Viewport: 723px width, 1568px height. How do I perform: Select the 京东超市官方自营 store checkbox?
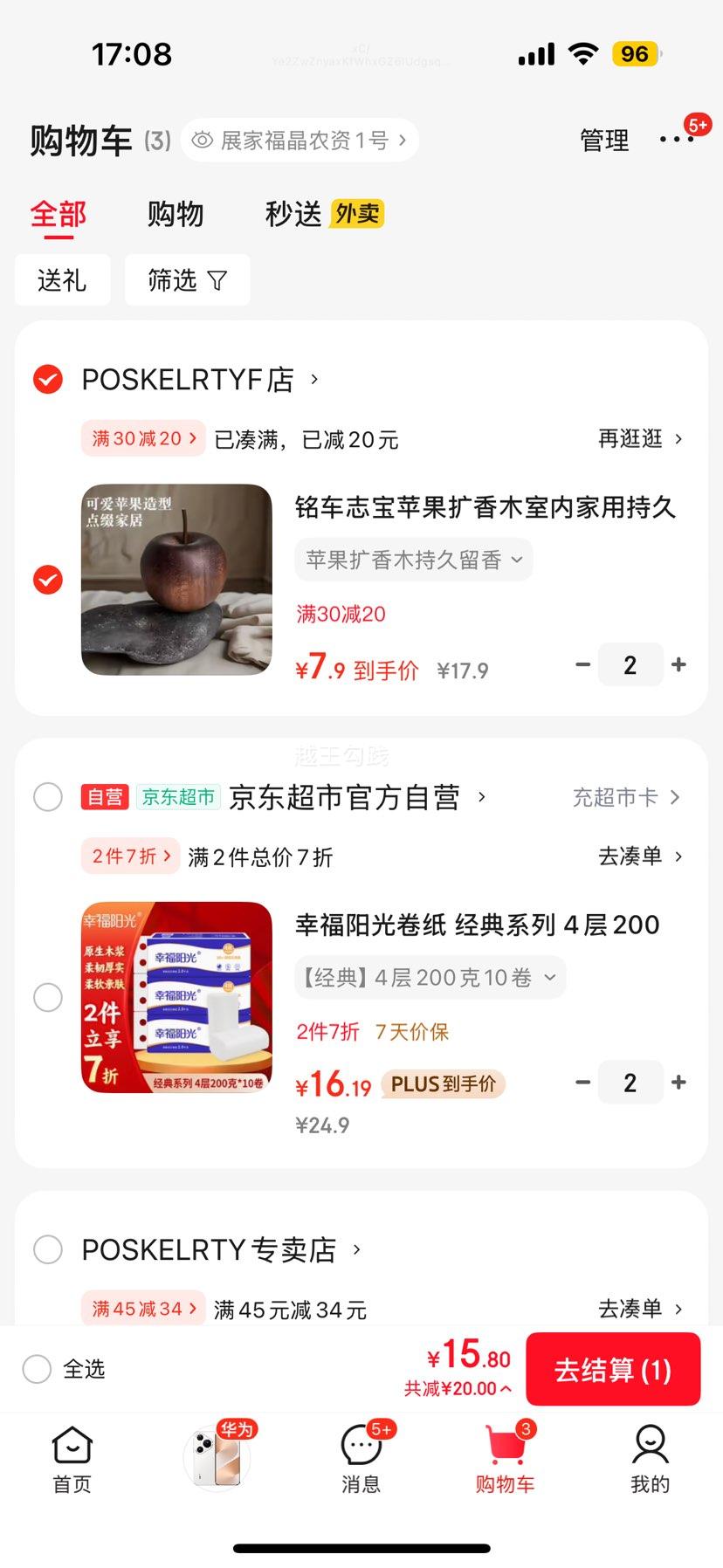pyautogui.click(x=48, y=797)
